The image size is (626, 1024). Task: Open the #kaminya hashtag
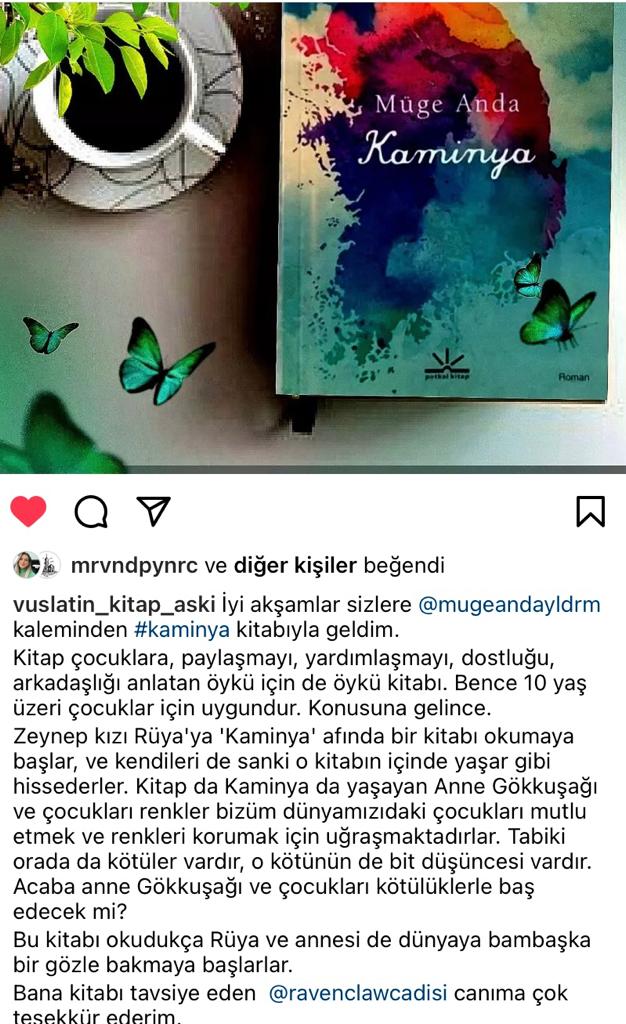[181, 630]
